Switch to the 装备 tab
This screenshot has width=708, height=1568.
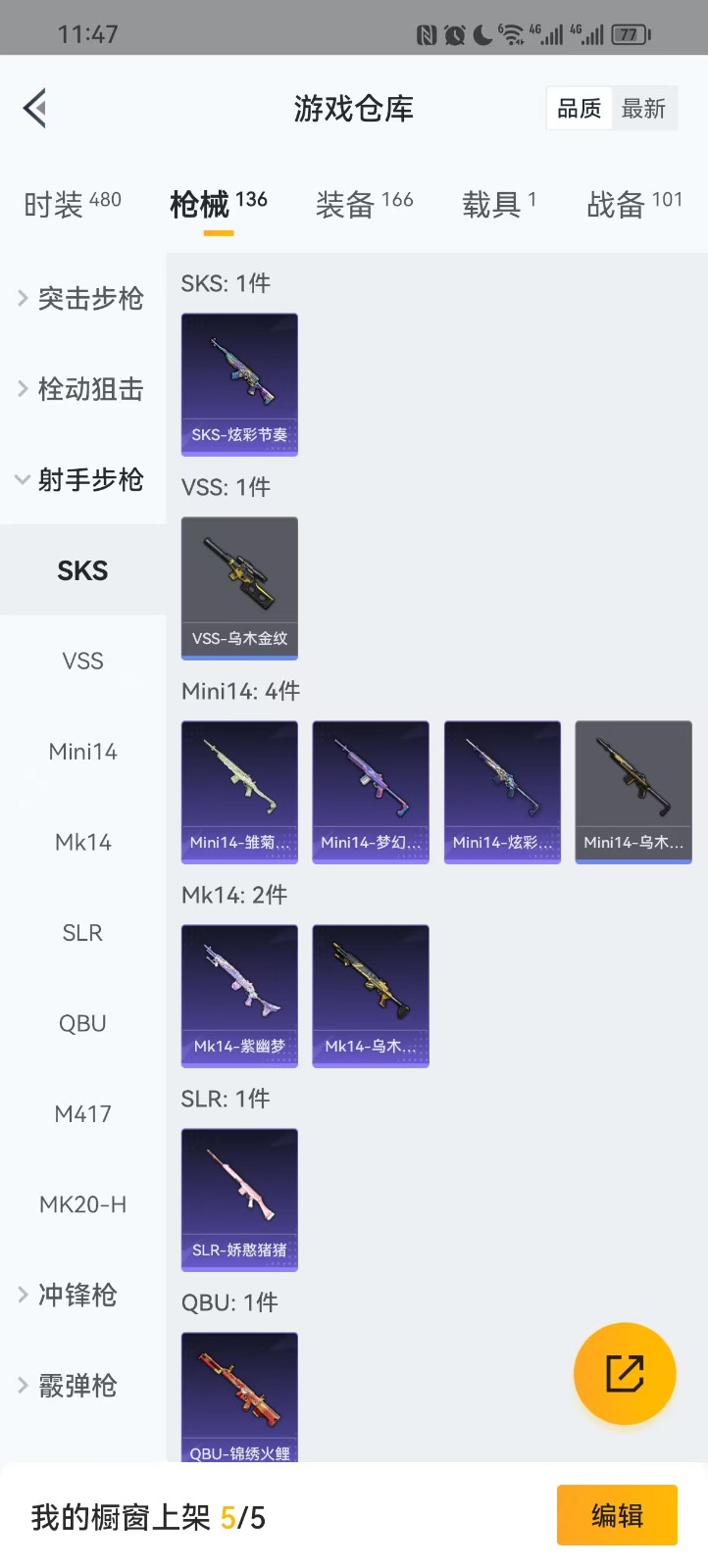click(364, 204)
